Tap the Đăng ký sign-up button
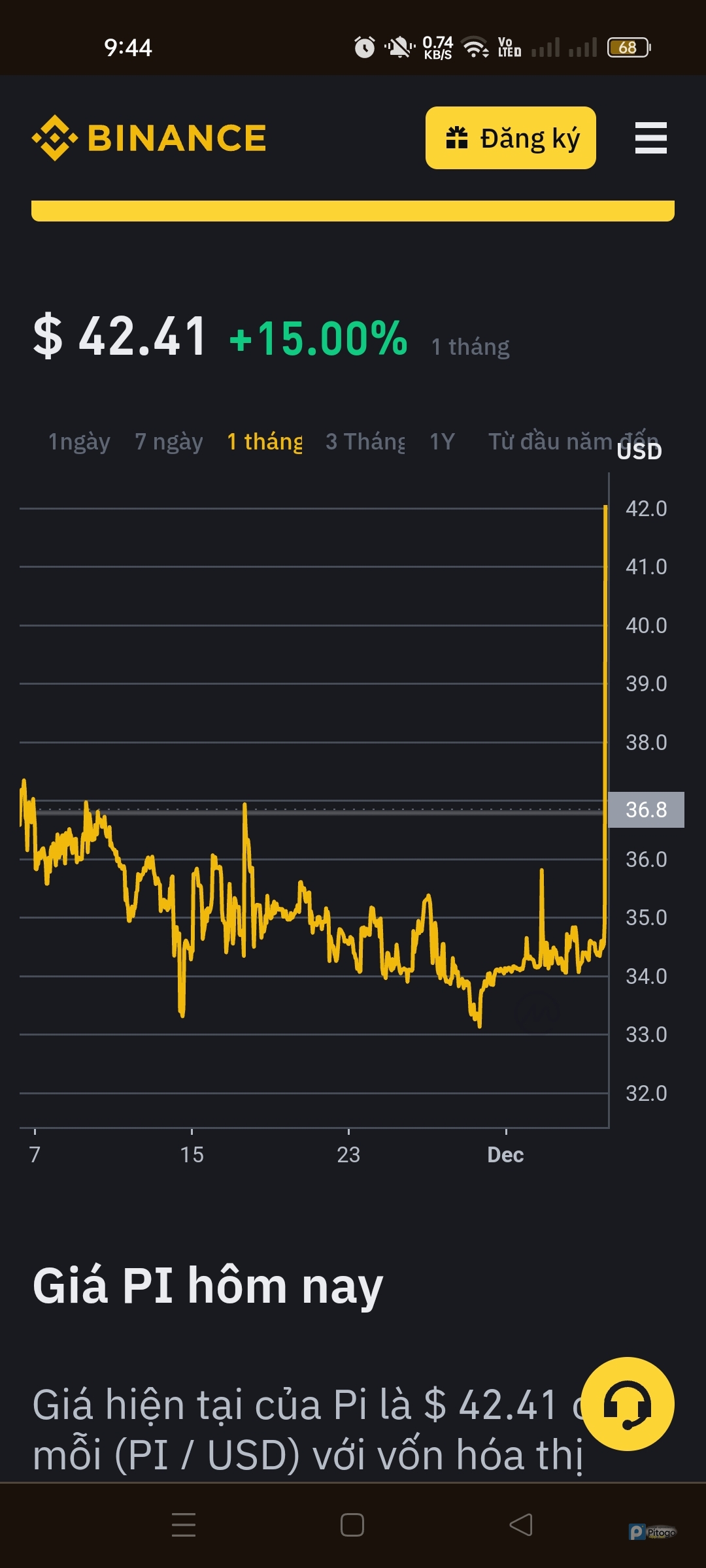This screenshot has width=706, height=1568. click(511, 138)
